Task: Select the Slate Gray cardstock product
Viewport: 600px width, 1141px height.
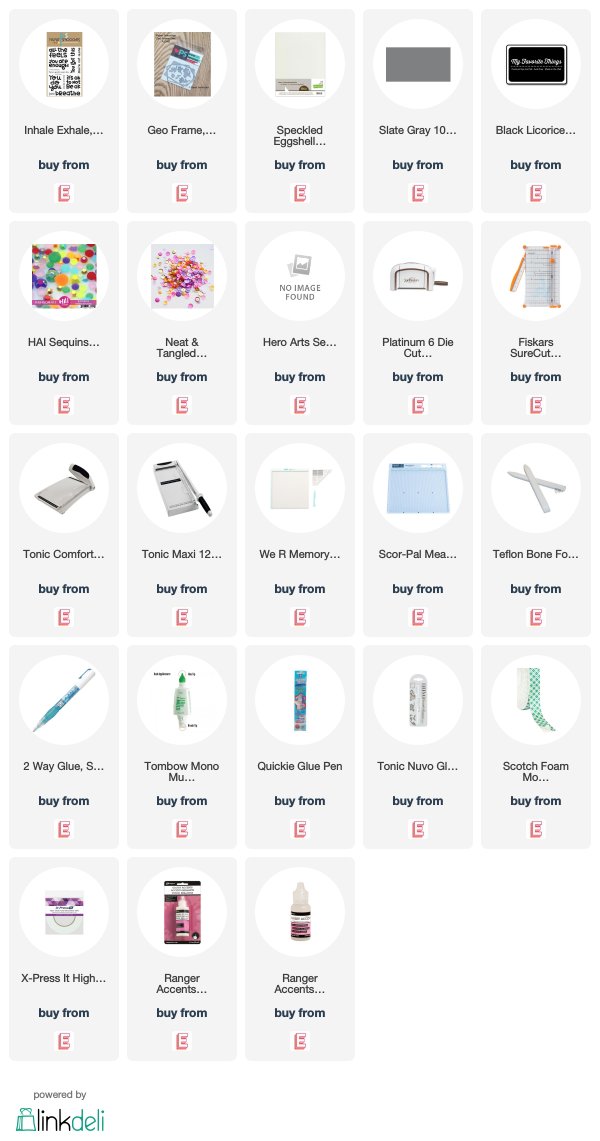Action: [417, 64]
